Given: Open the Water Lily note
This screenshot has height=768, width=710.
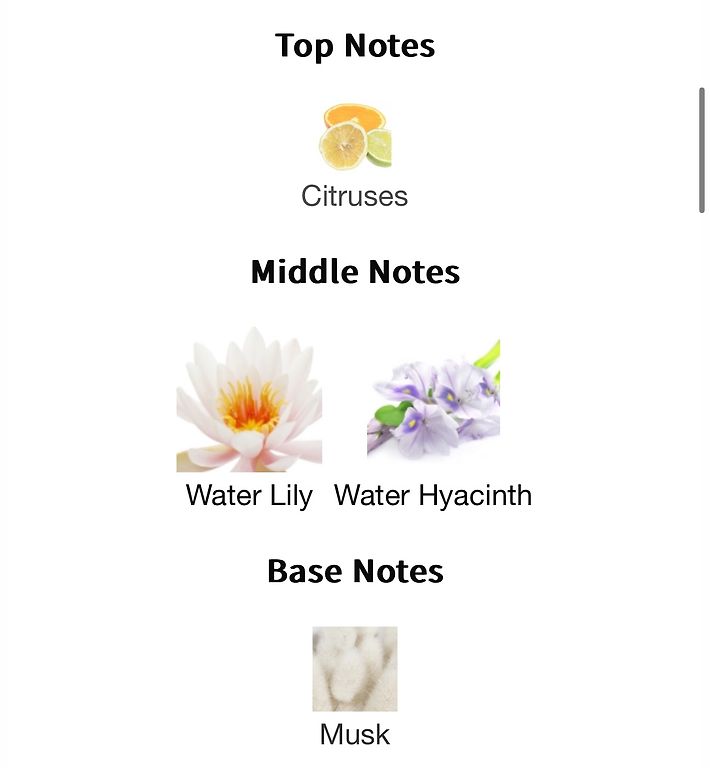Looking at the screenshot, I should [249, 400].
